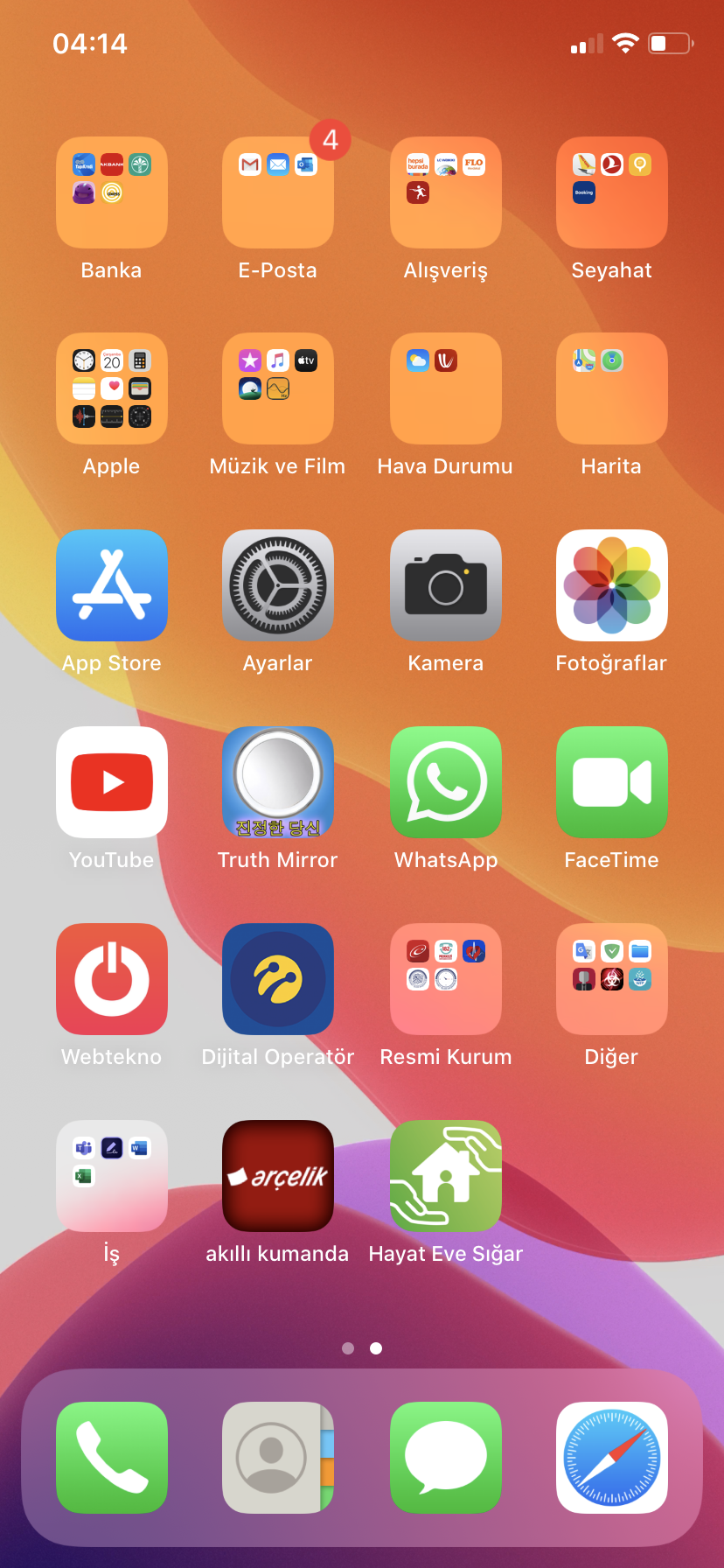This screenshot has height=1568, width=724.
Task: Open the E-Posta folder
Action: click(278, 192)
